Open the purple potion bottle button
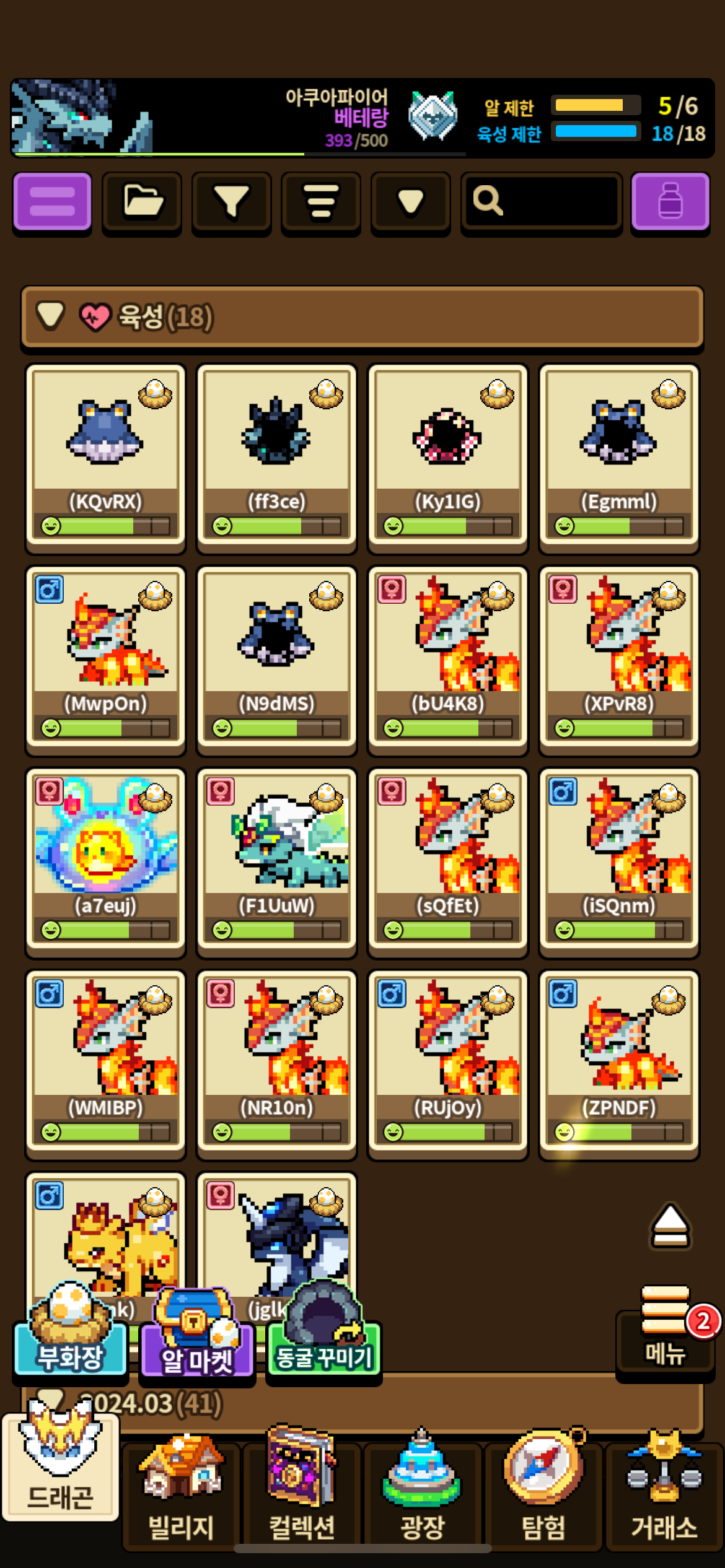725x1568 pixels. [670, 202]
